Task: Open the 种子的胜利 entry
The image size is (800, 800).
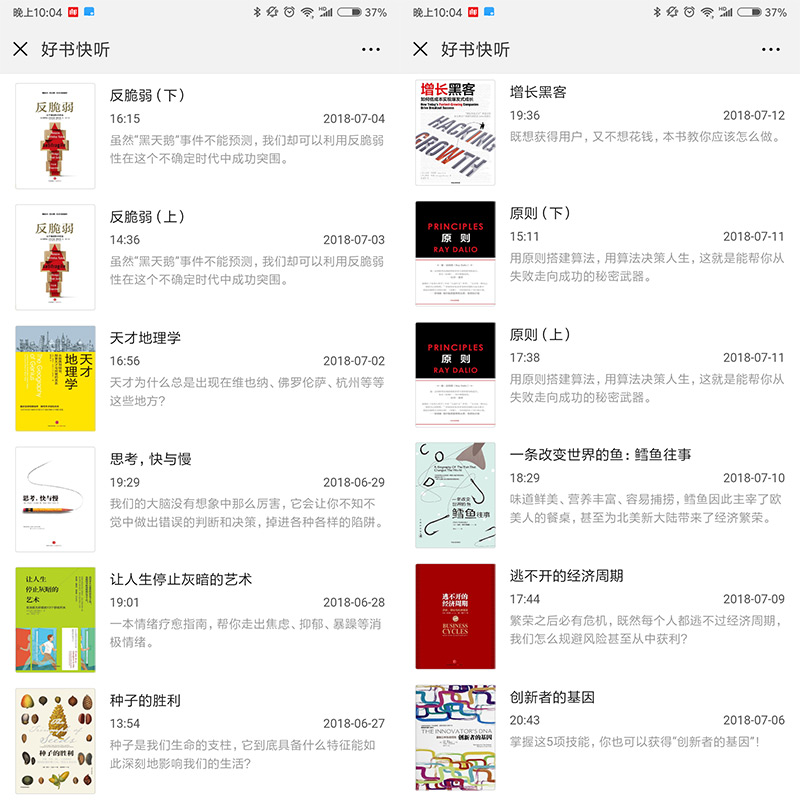Action: [200, 741]
